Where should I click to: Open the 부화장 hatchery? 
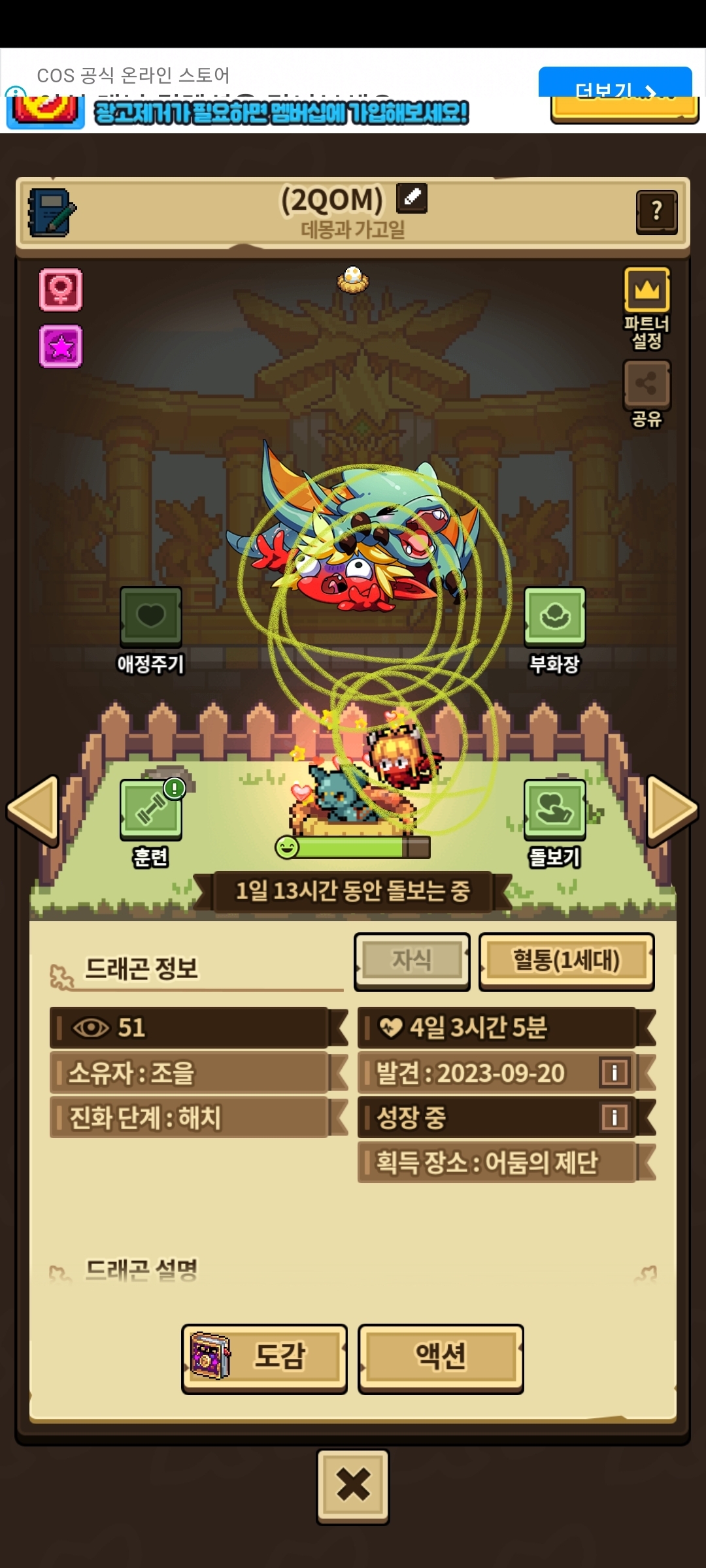(554, 617)
